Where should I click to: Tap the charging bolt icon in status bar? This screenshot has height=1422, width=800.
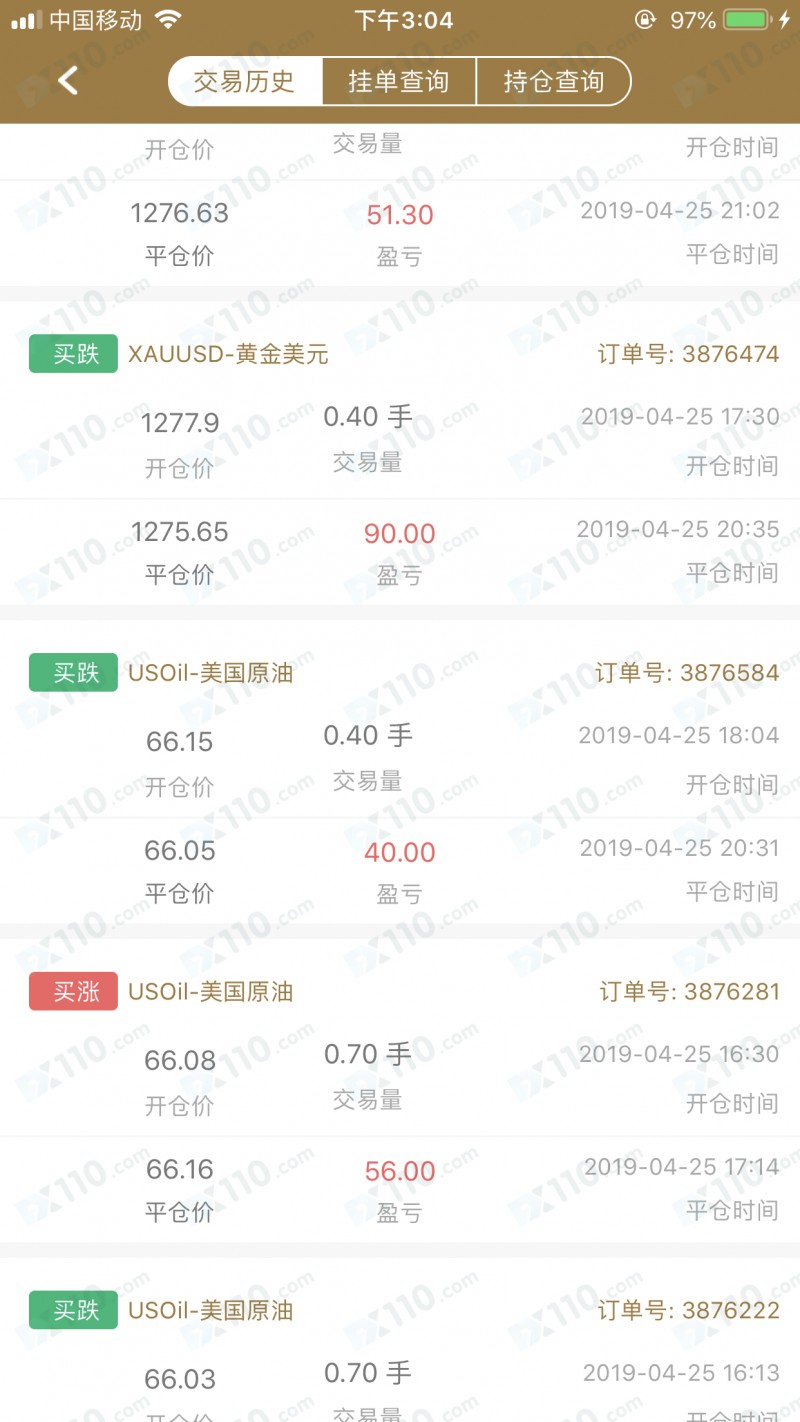[783, 18]
